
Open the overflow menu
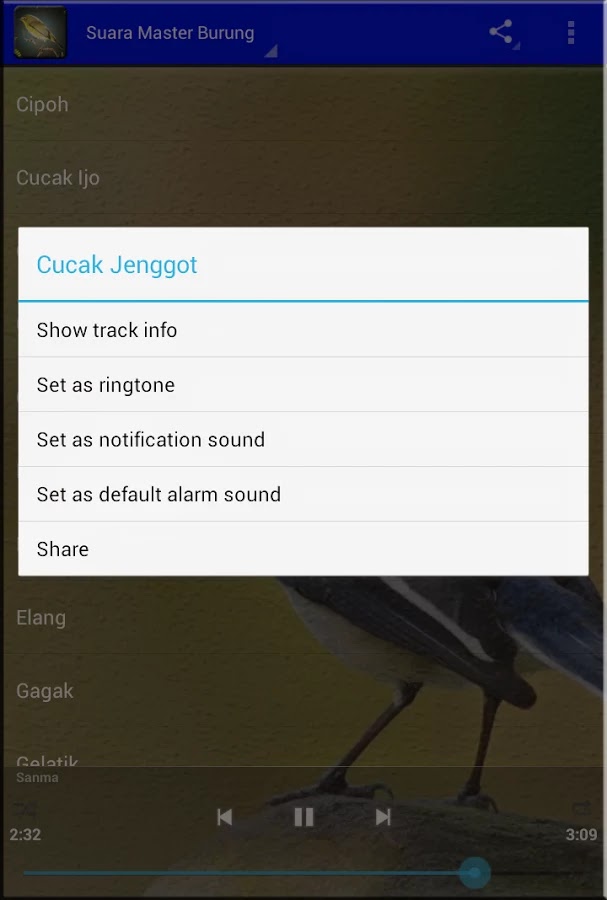click(x=570, y=32)
